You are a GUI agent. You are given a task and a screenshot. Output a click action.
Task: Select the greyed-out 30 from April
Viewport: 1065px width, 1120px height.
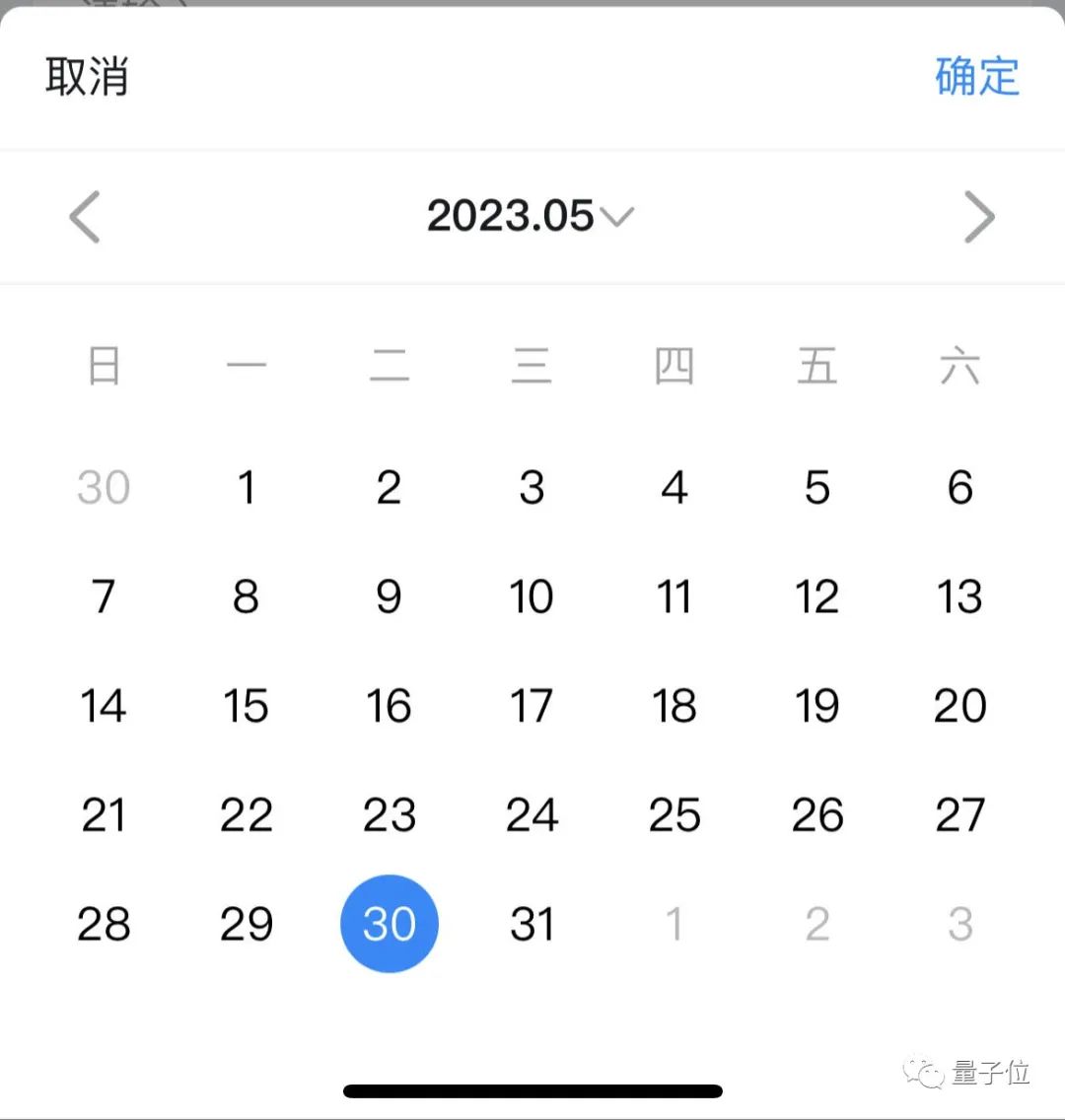tap(104, 488)
